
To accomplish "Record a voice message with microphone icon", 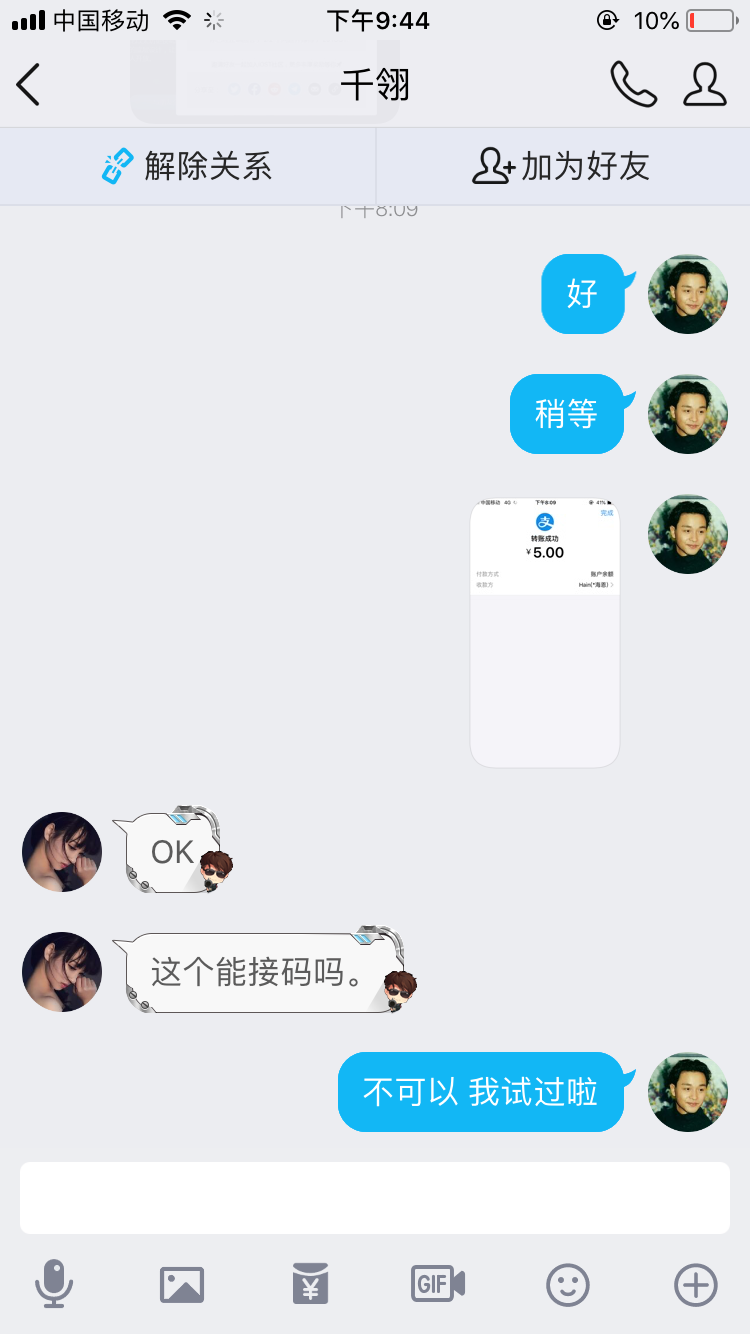I will pos(54,1284).
